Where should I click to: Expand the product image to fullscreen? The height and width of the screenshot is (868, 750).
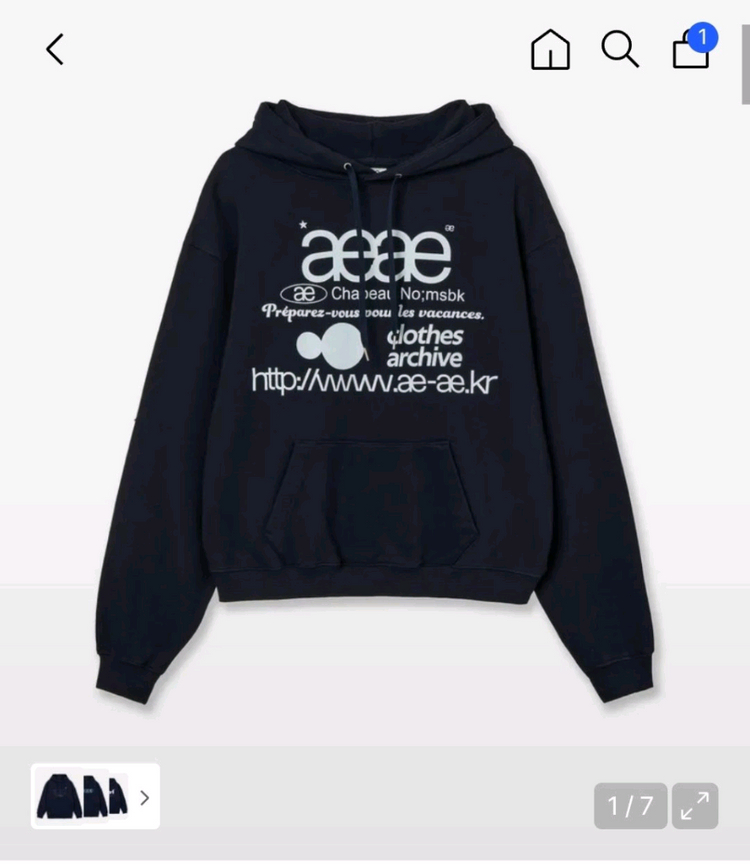click(x=695, y=806)
